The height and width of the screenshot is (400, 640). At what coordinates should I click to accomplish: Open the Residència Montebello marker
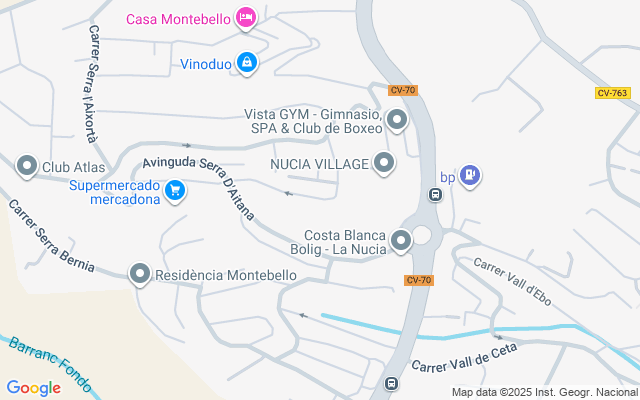pyautogui.click(x=140, y=274)
